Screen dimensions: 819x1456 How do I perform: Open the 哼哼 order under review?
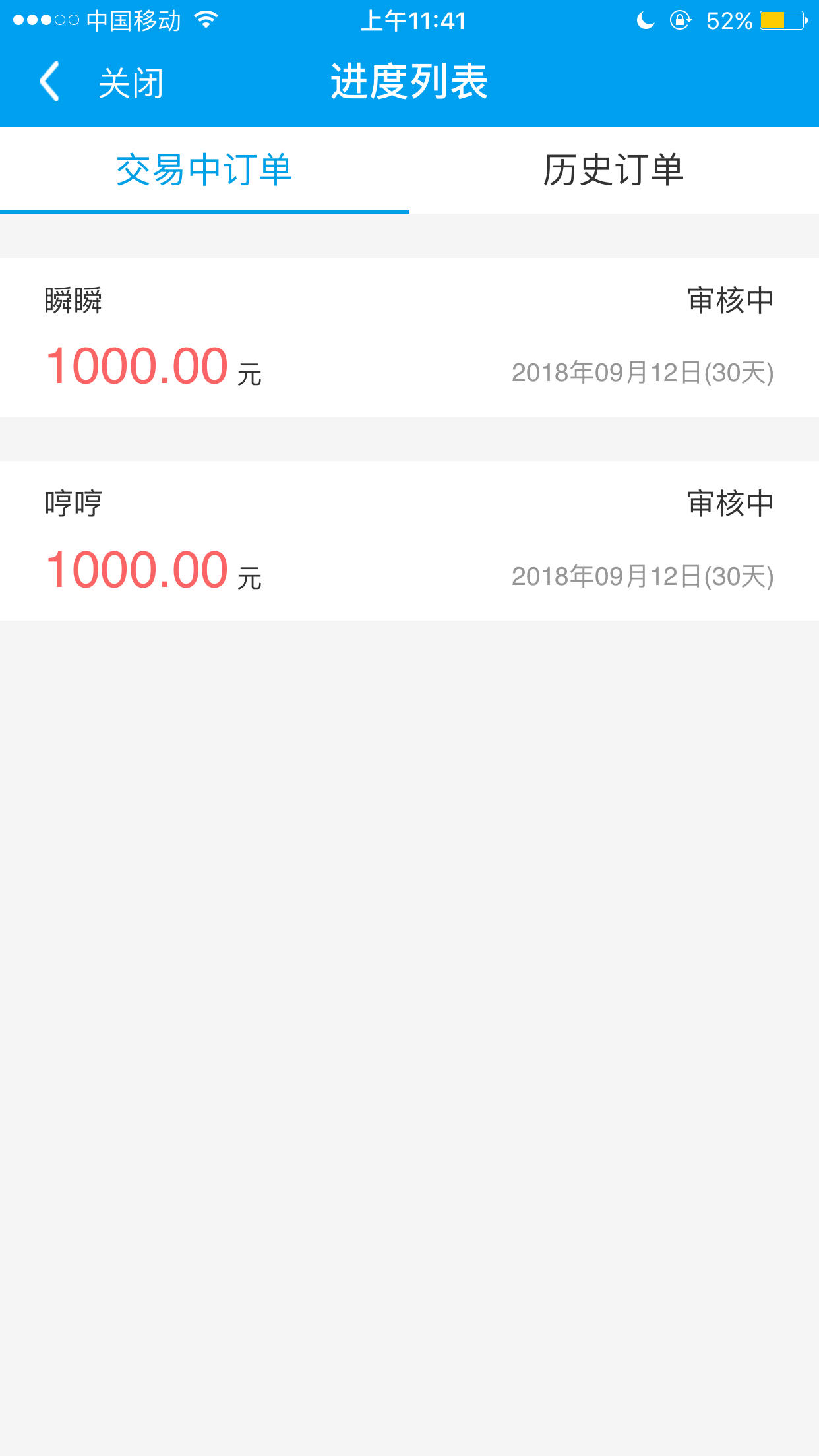coord(409,541)
